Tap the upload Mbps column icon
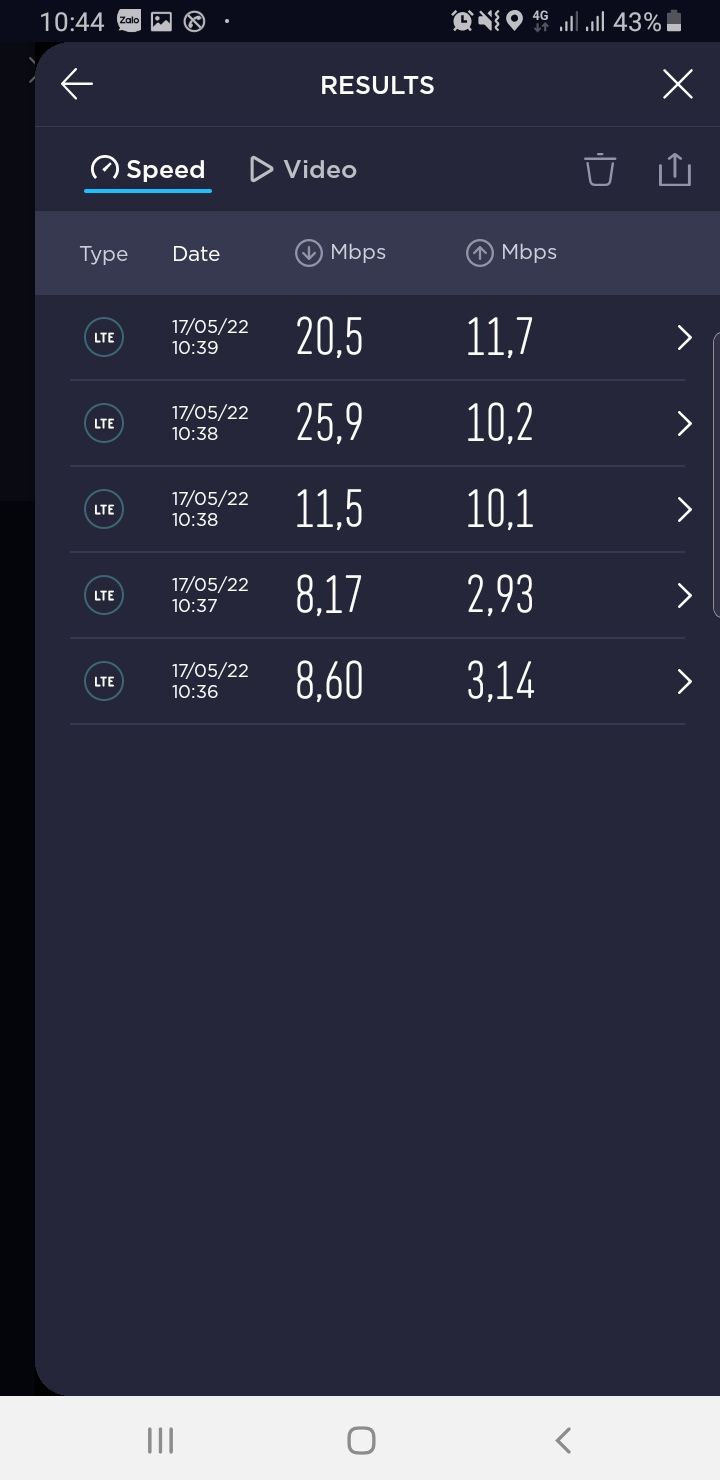Image resolution: width=720 pixels, height=1480 pixels. point(478,252)
